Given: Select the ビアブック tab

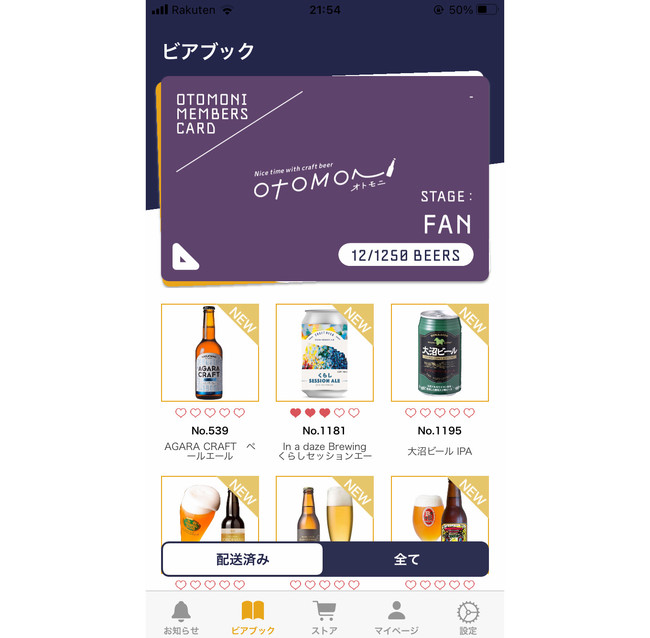Looking at the screenshot, I should click(253, 616).
